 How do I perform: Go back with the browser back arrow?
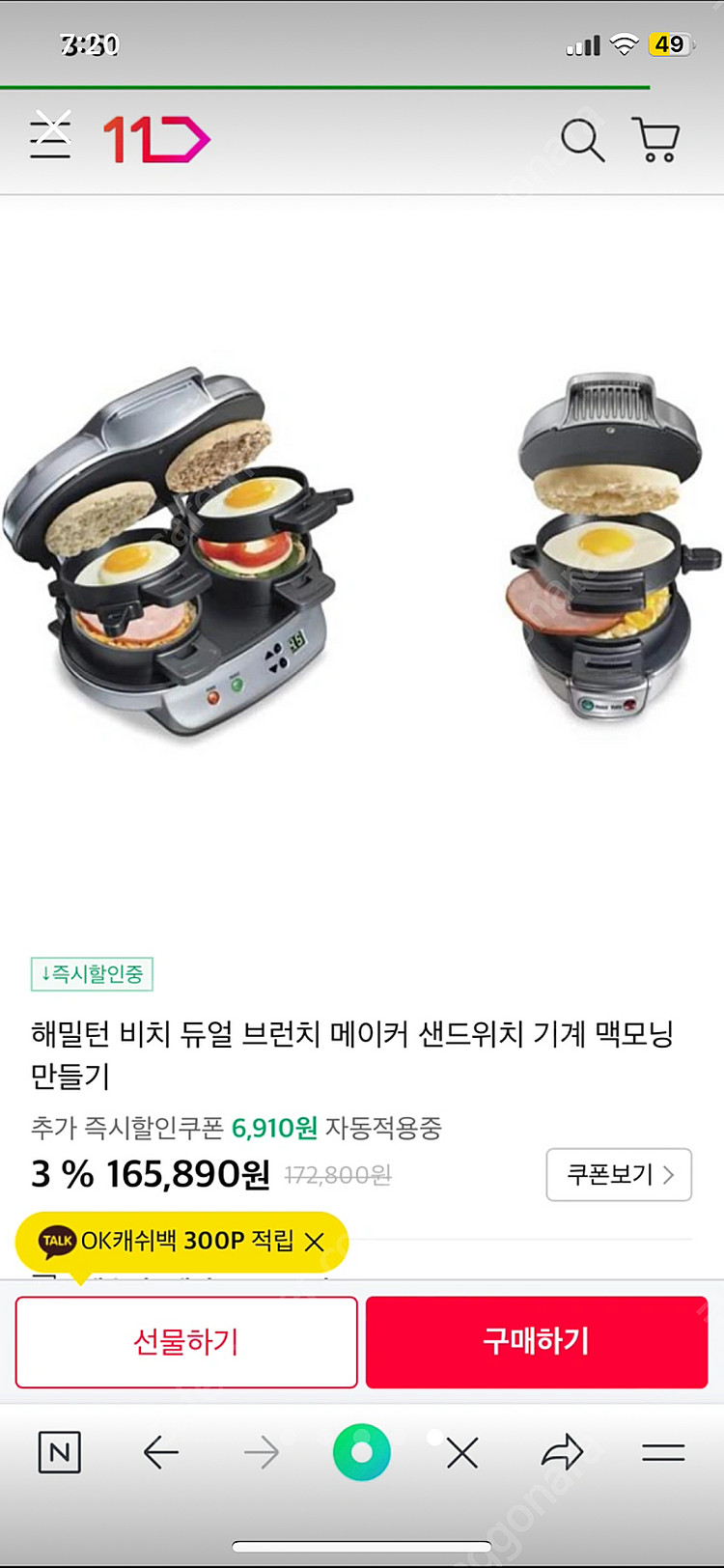tap(160, 1452)
